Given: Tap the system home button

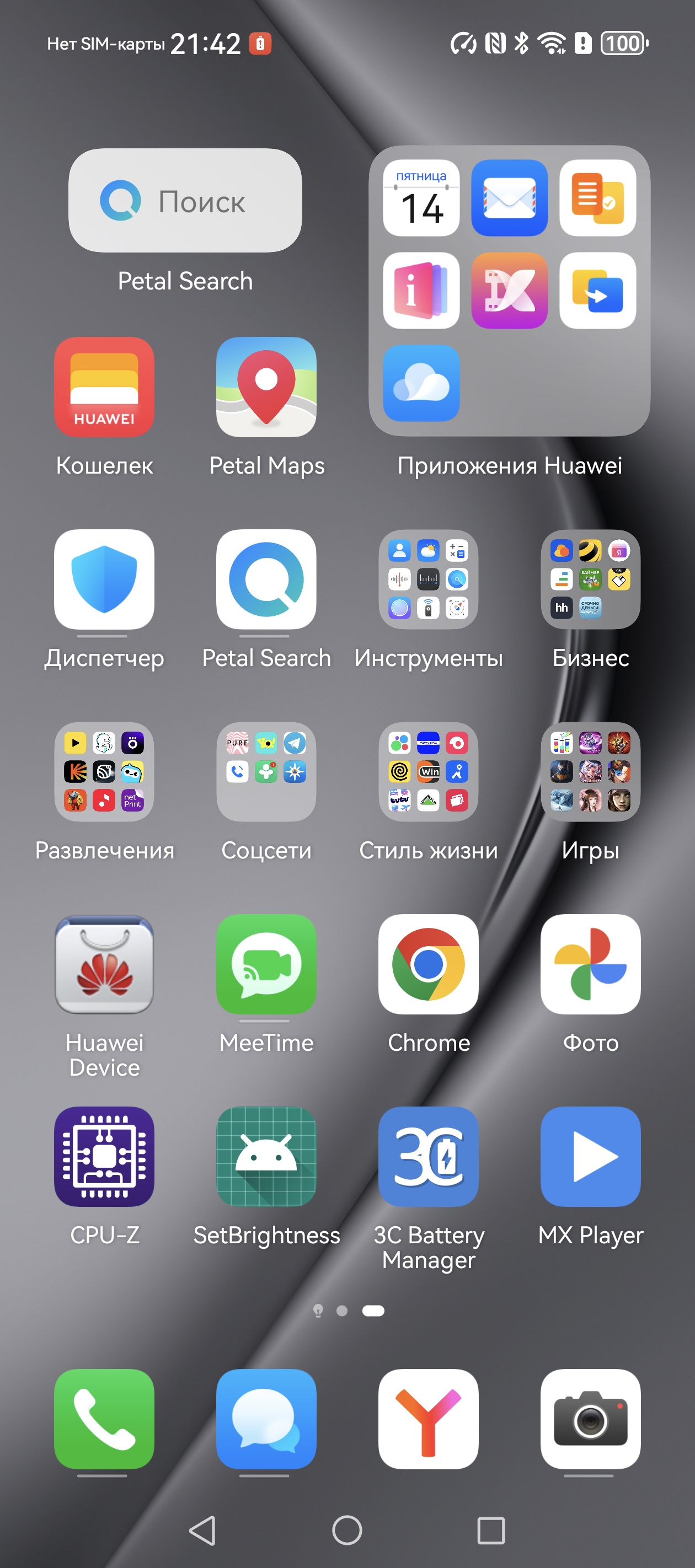Looking at the screenshot, I should point(347,1531).
